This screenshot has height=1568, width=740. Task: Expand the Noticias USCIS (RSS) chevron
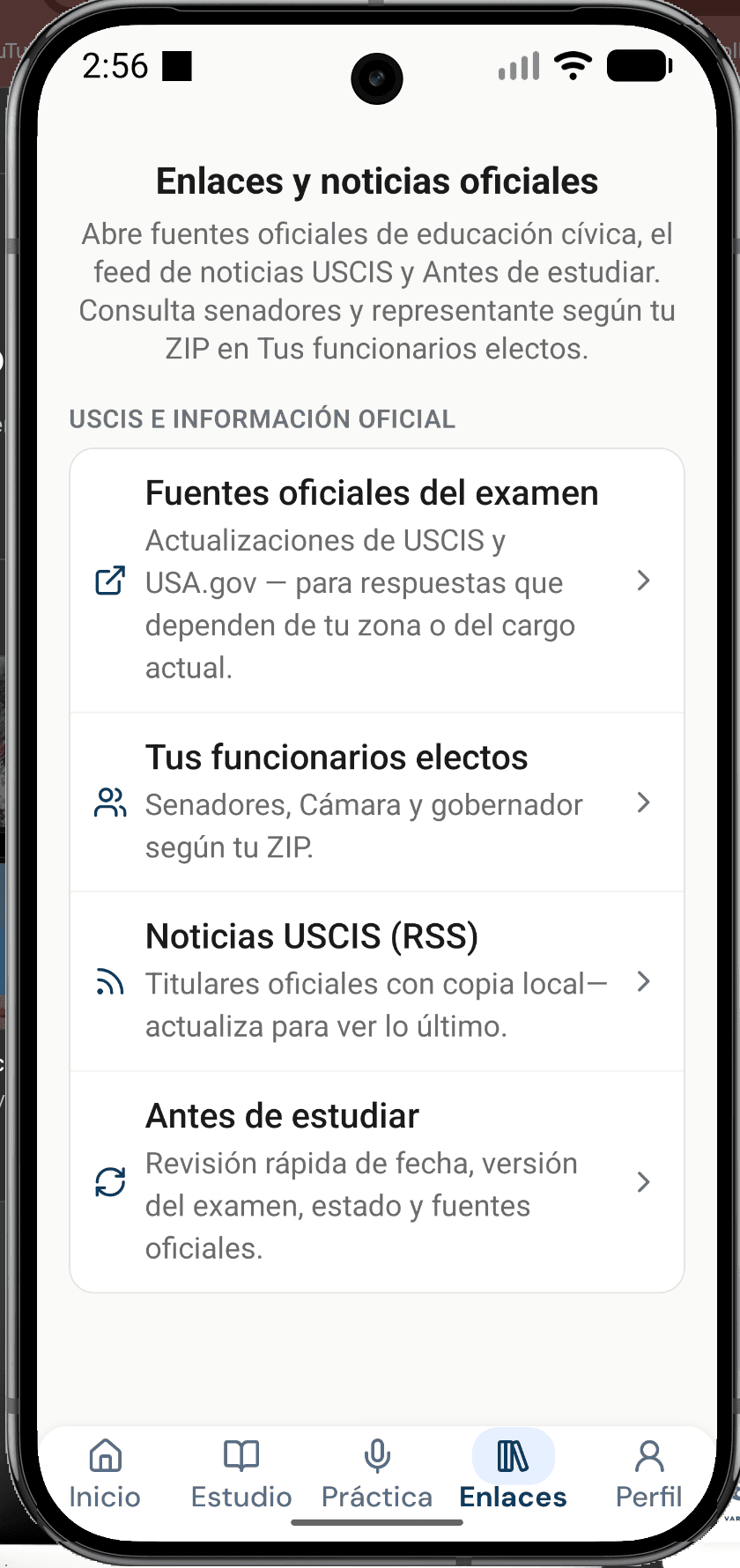(644, 981)
